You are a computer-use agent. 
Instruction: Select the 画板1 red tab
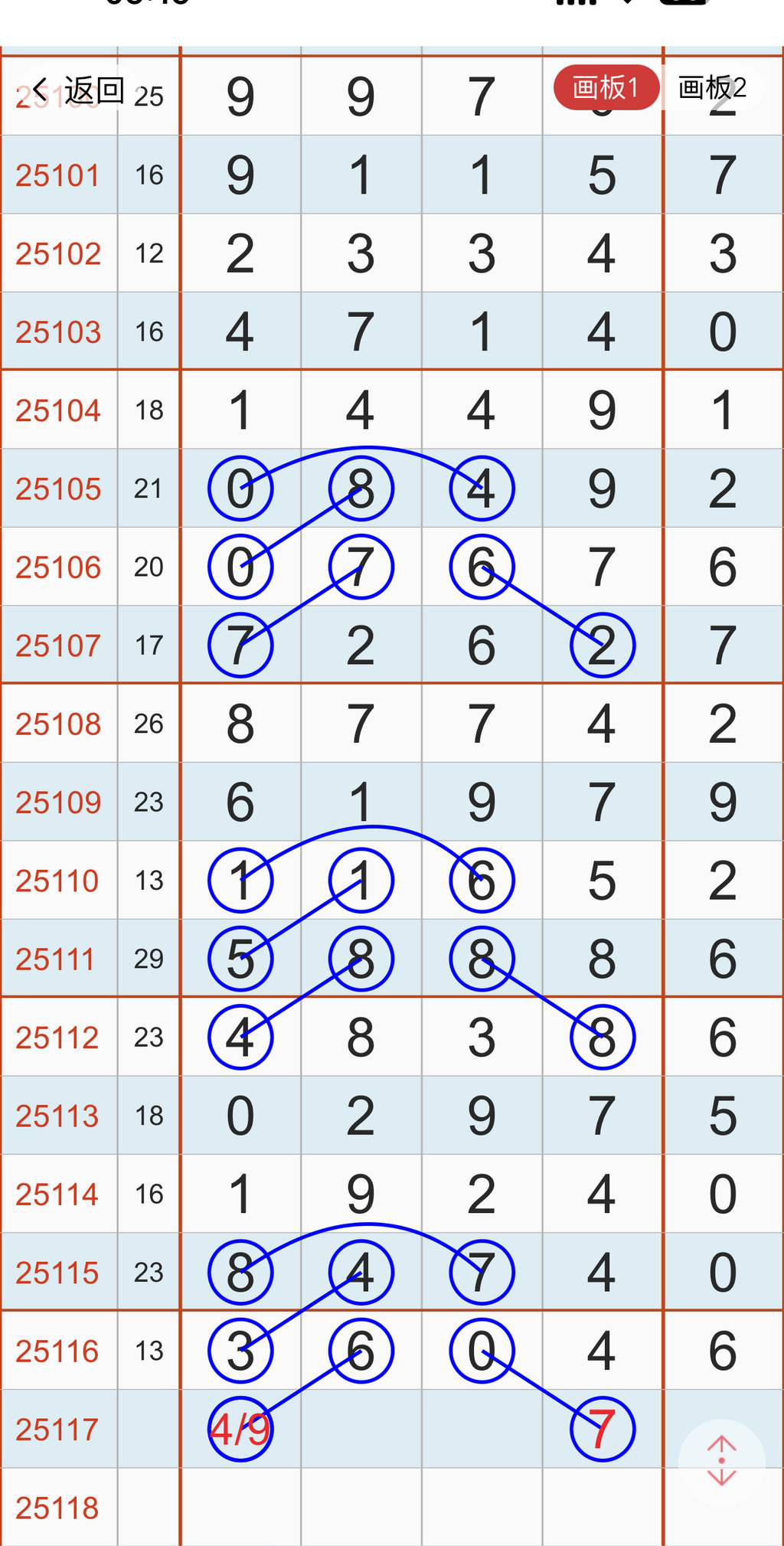click(x=605, y=87)
